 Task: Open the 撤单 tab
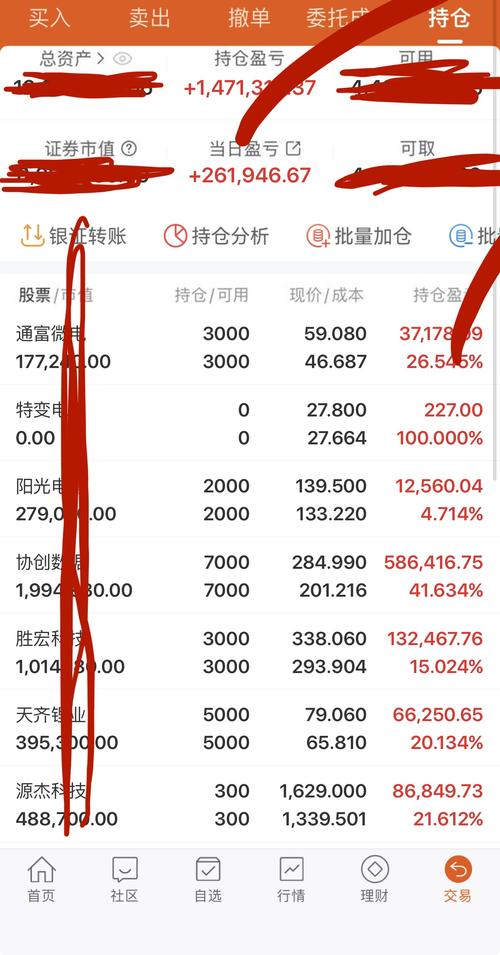248,18
